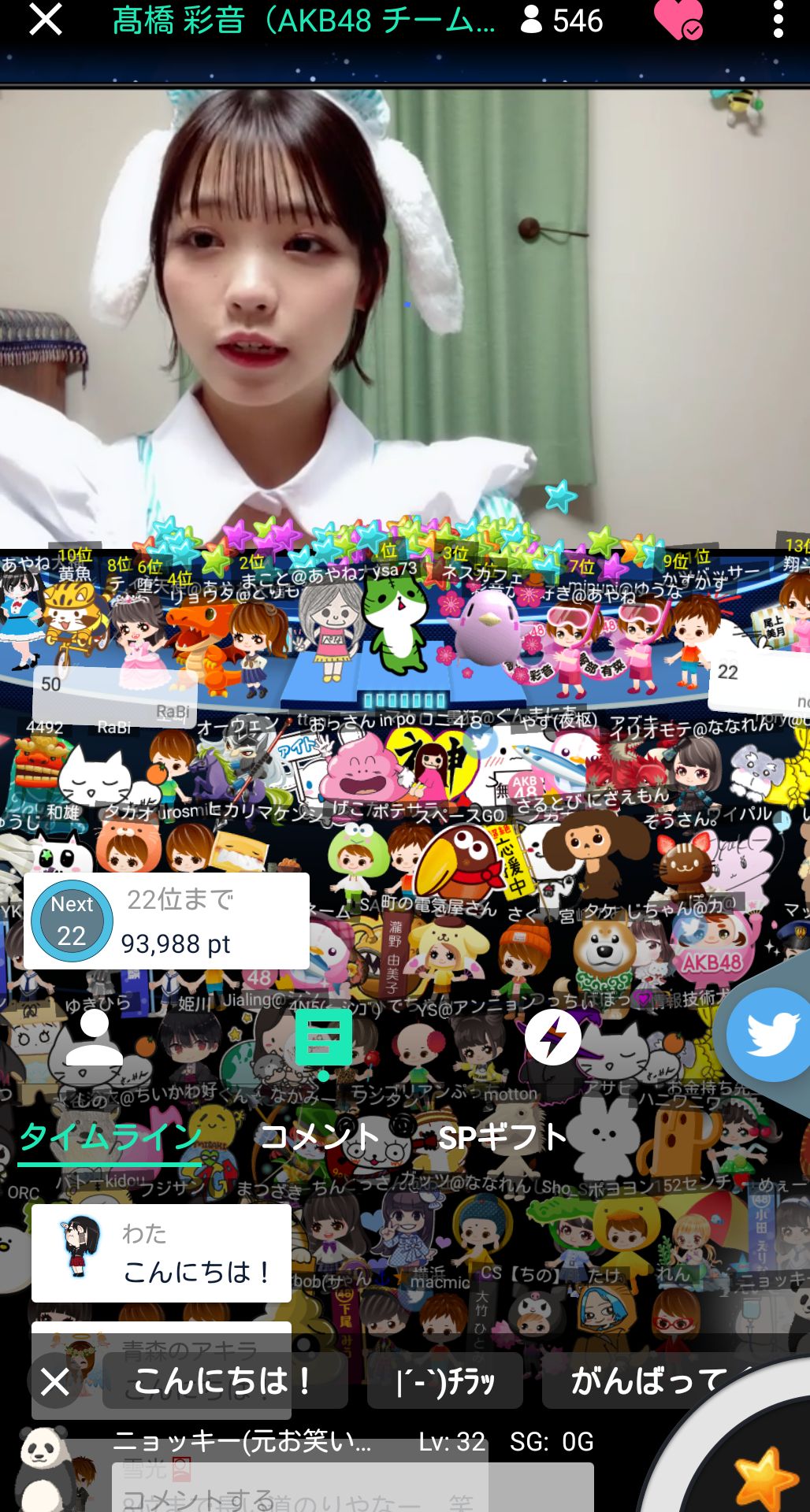Switch to the タイムライン tab
Screen dimensions: 810x1512
point(110,1138)
